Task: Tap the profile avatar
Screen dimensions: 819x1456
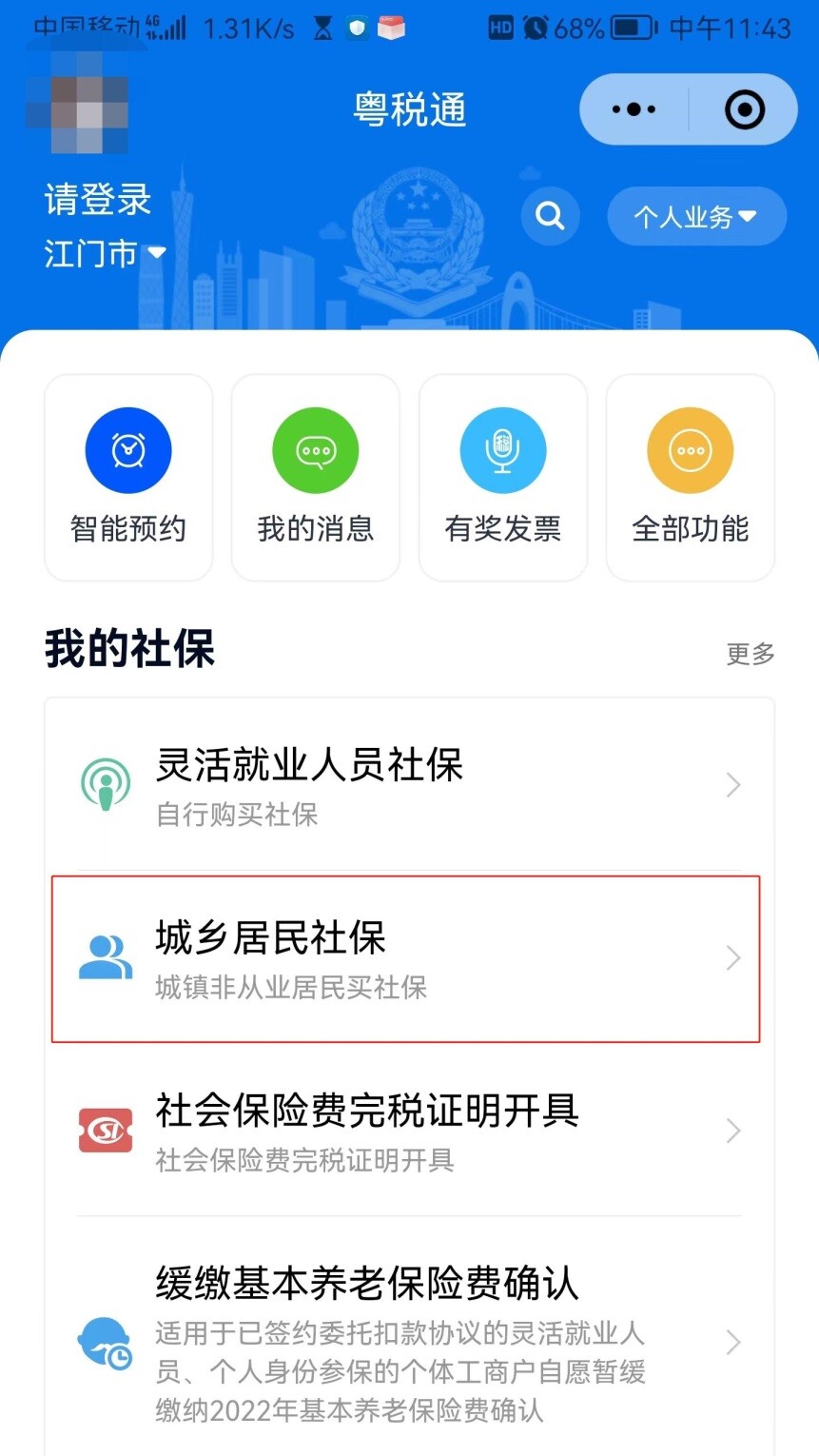Action: tap(77, 103)
